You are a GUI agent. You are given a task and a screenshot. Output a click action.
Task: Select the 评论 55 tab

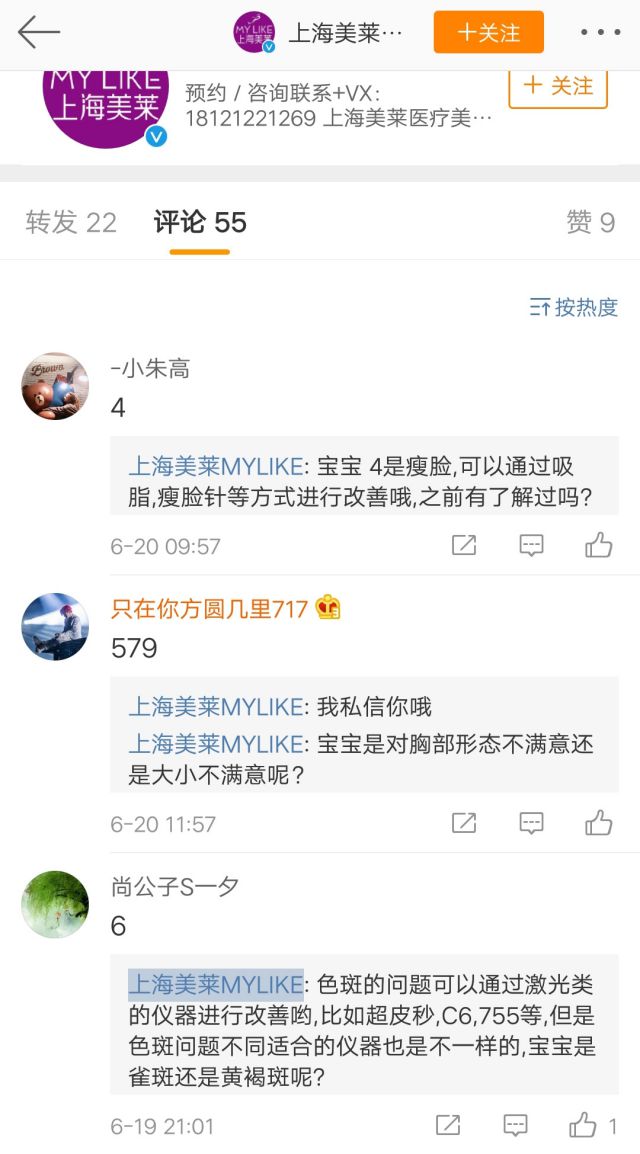click(x=200, y=222)
